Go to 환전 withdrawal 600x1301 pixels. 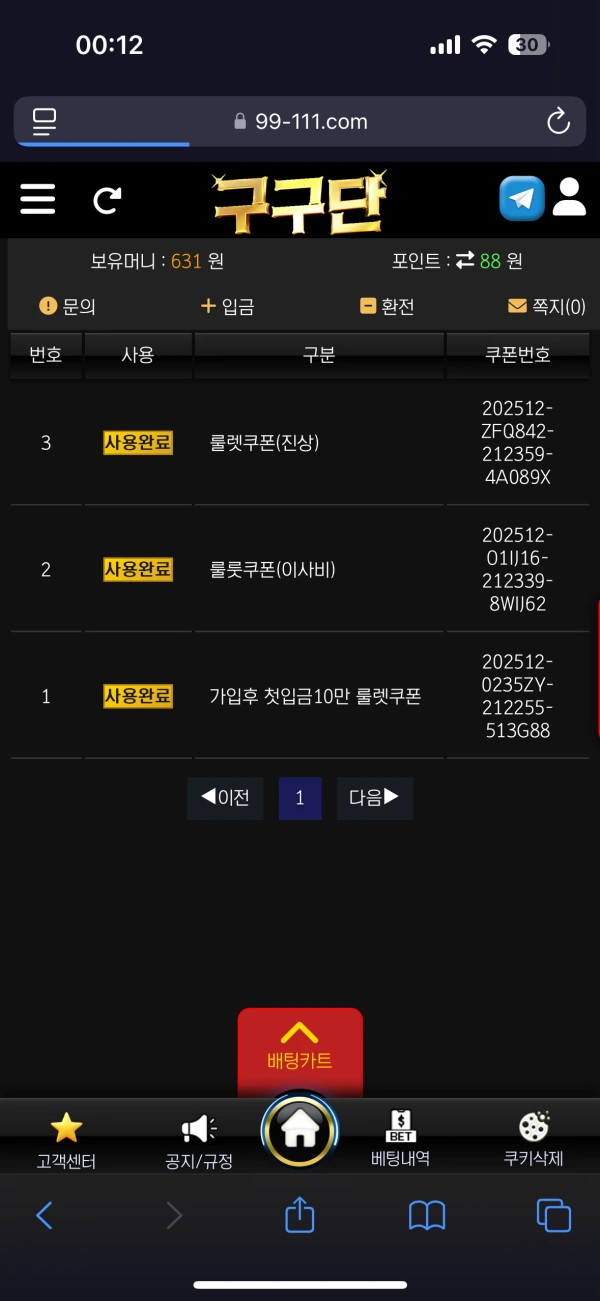click(387, 307)
